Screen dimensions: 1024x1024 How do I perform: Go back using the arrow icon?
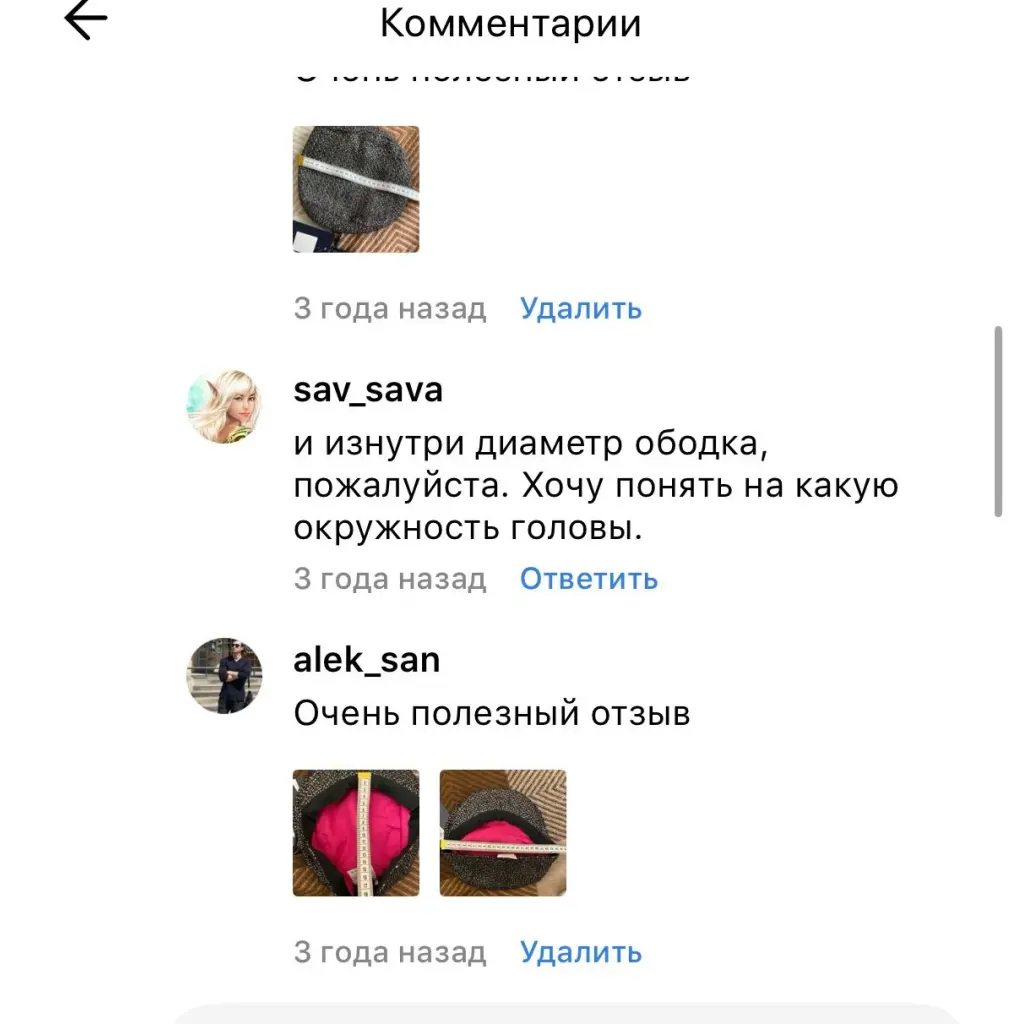point(86,22)
